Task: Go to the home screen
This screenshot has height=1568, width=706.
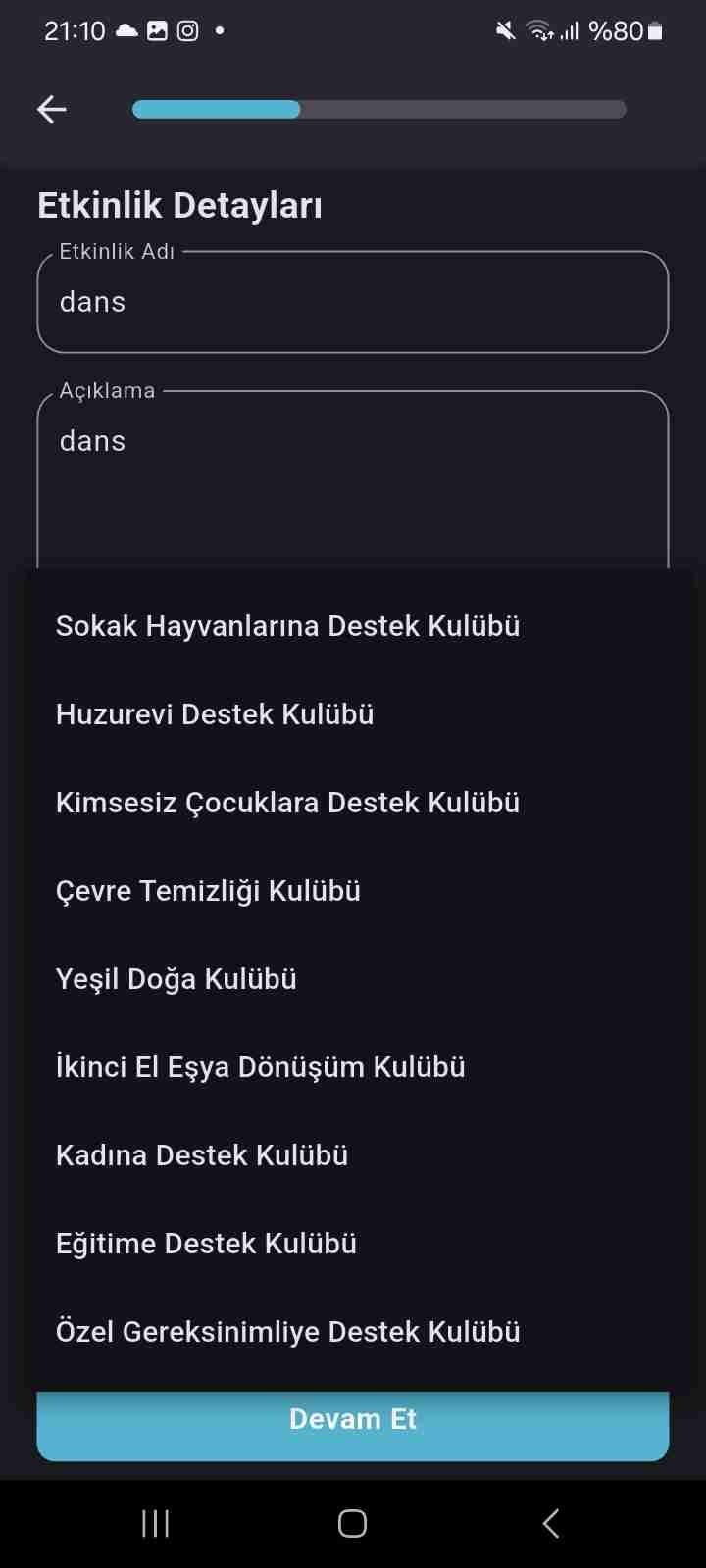Action: pos(352,1523)
